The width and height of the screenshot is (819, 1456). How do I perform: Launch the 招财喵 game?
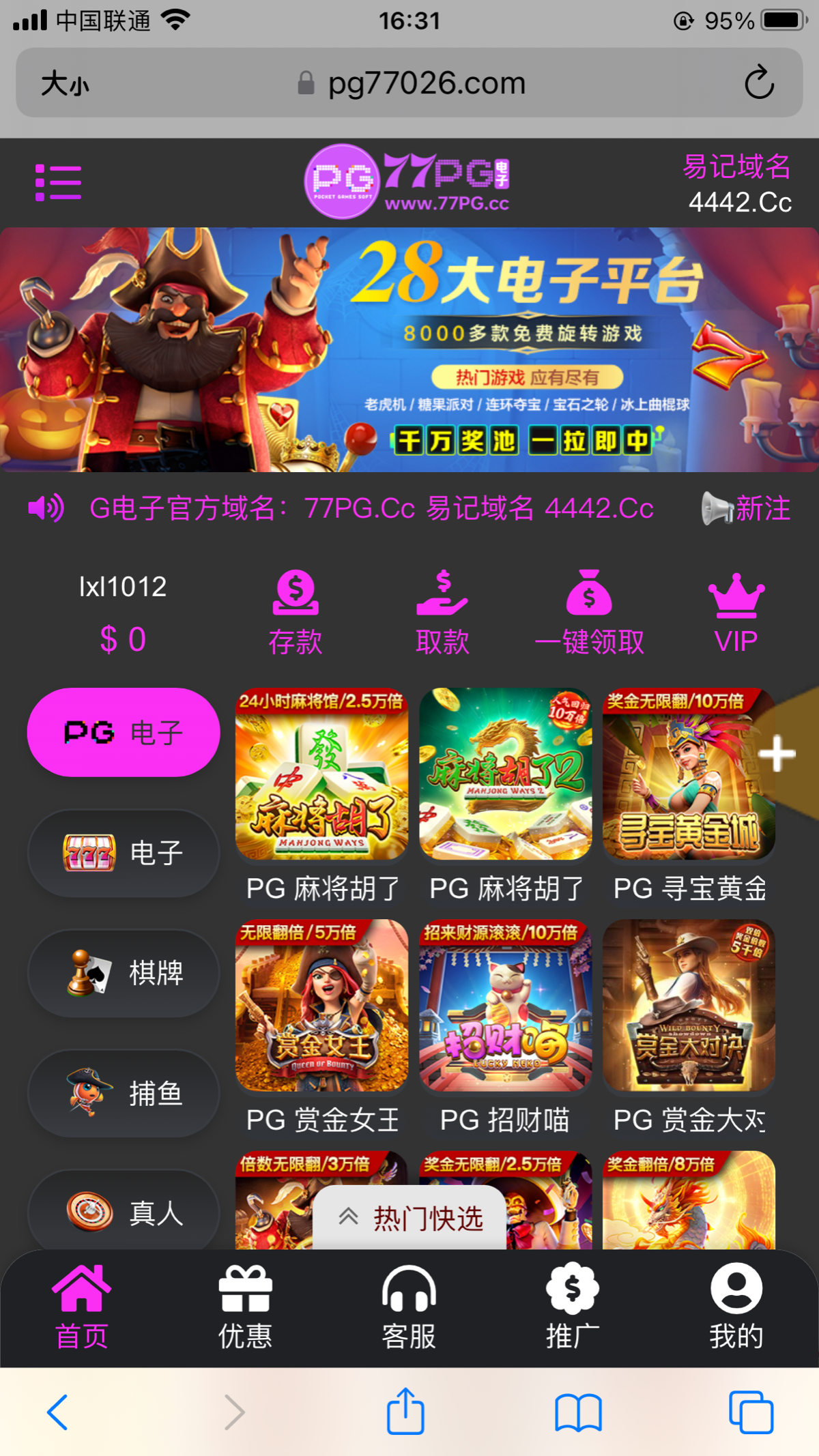click(505, 1005)
